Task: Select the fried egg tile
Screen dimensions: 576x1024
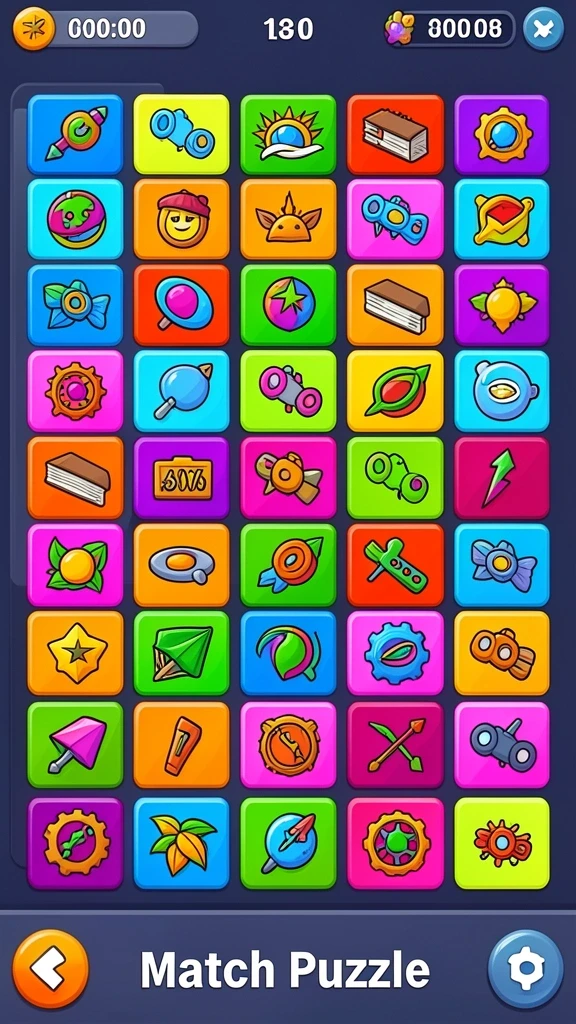Action: click(182, 566)
